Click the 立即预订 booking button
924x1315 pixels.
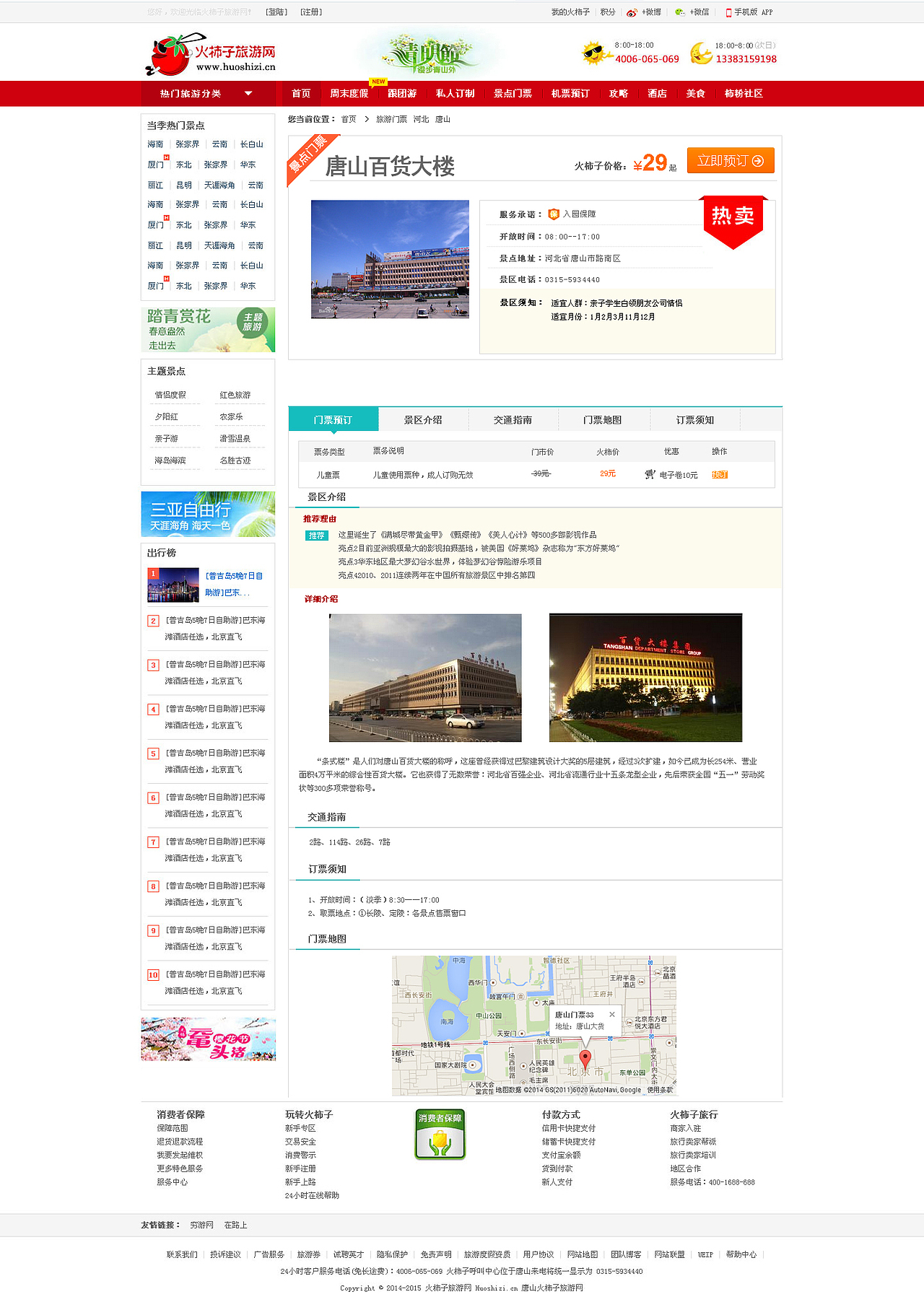point(731,160)
